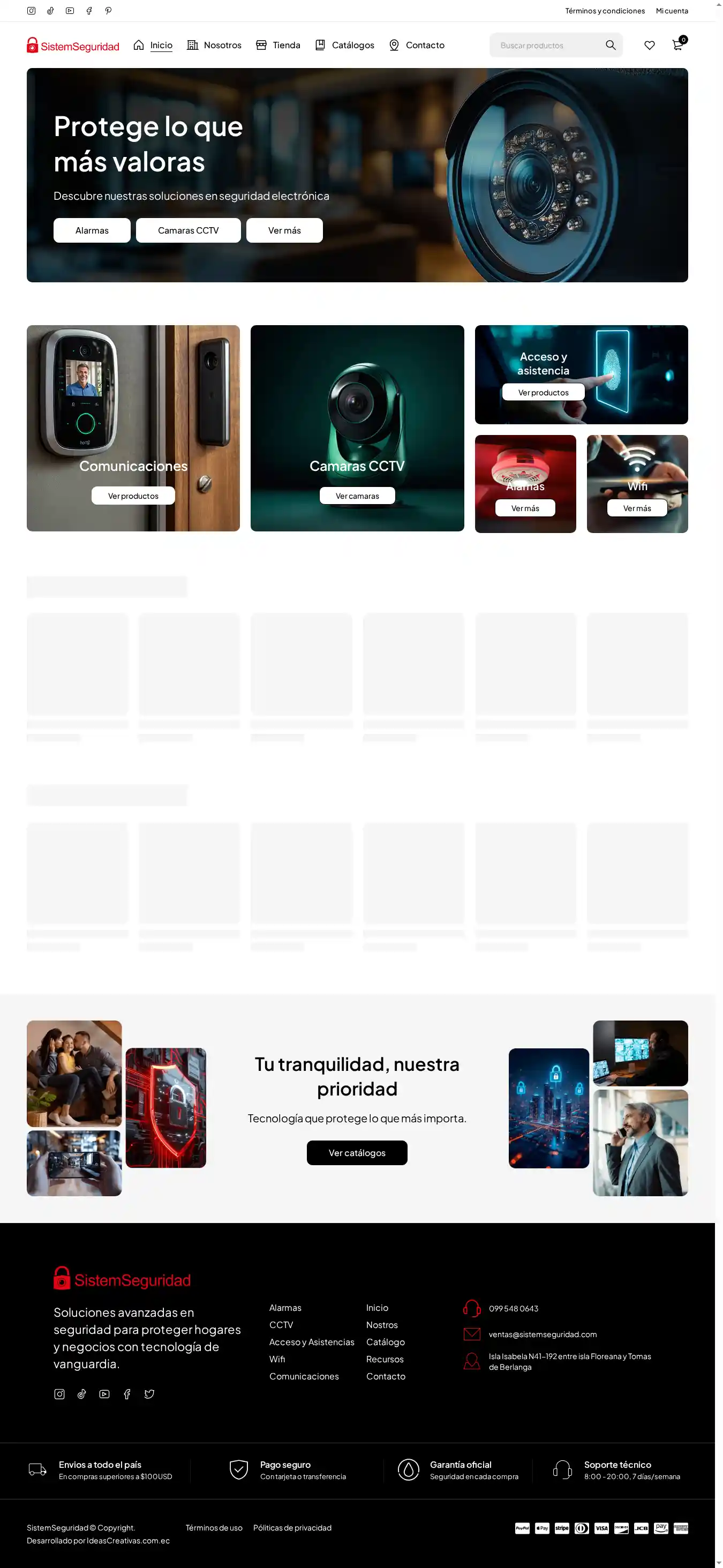Open Mi cuenta
Image resolution: width=723 pixels, height=1568 pixels.
point(672,11)
